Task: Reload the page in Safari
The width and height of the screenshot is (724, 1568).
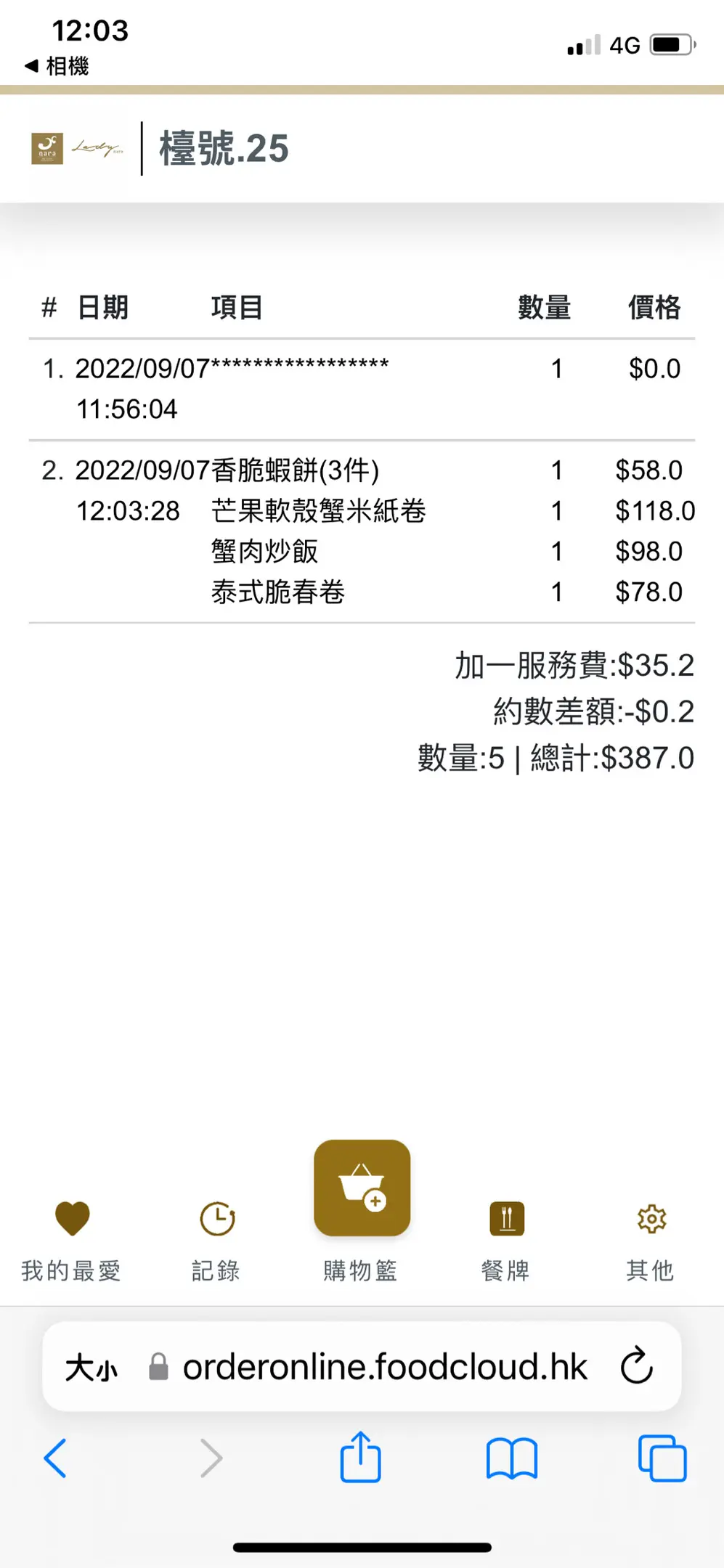Action: tap(637, 1367)
